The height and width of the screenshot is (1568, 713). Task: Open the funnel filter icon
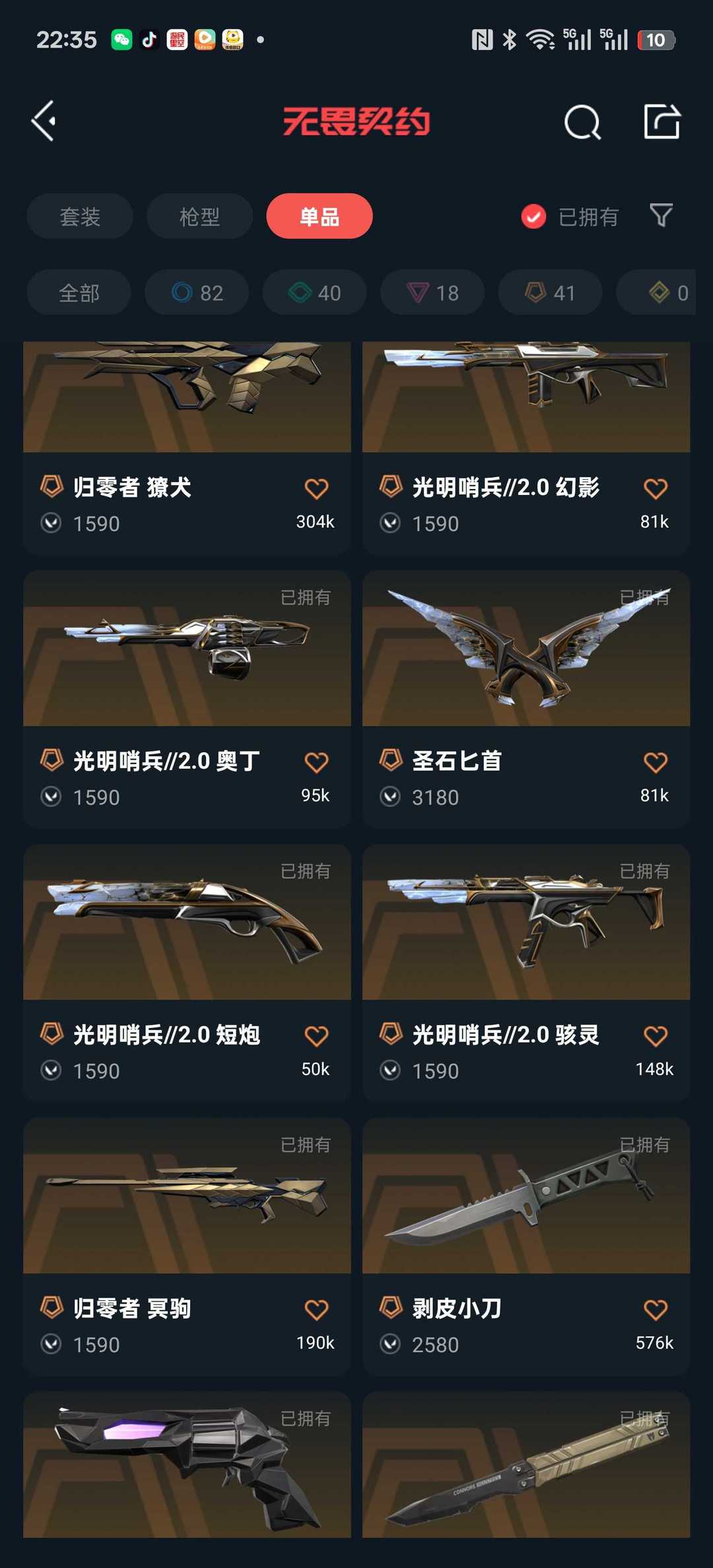tap(661, 215)
